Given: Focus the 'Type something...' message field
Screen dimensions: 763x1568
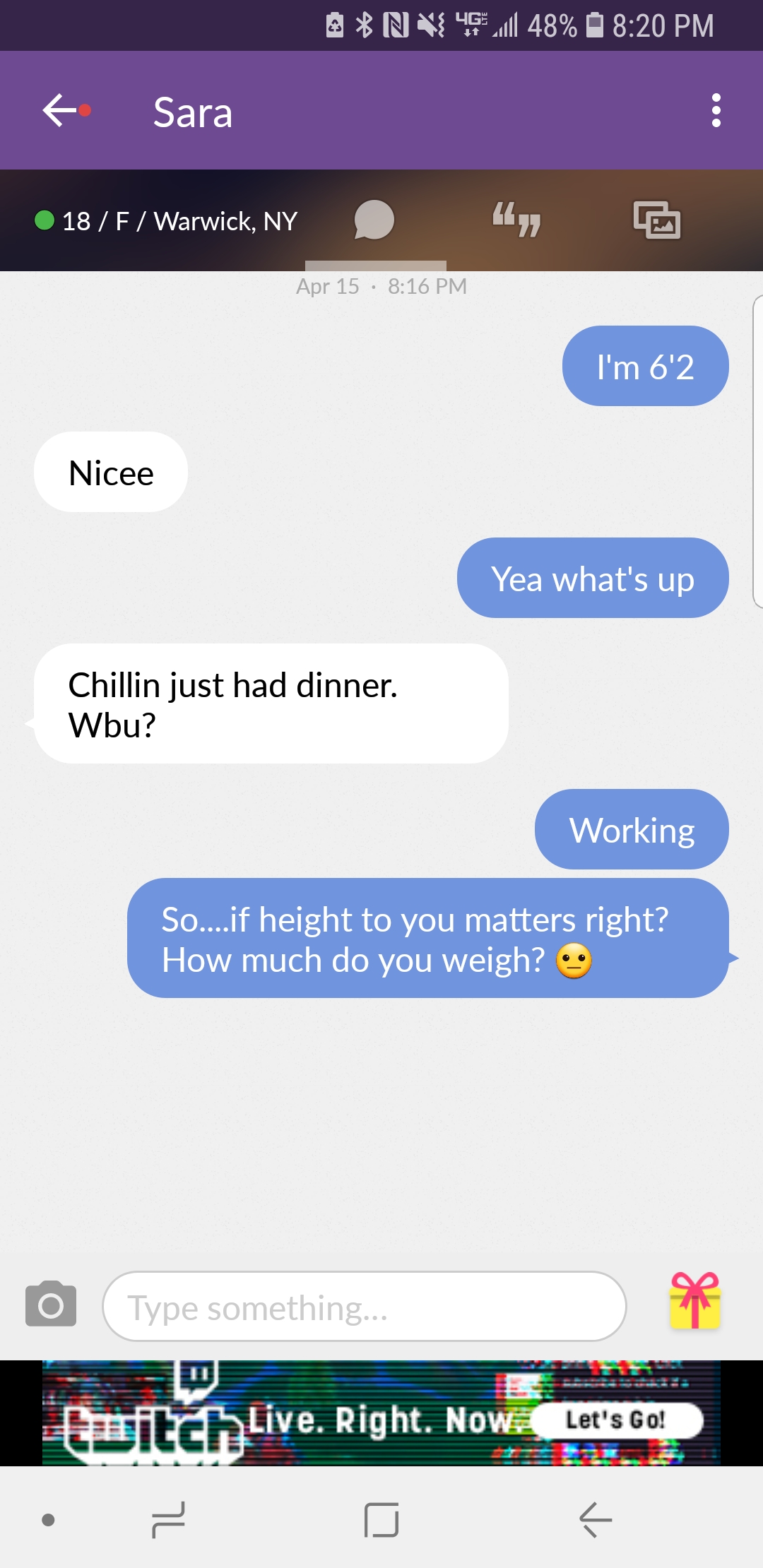Looking at the screenshot, I should click(x=364, y=1307).
